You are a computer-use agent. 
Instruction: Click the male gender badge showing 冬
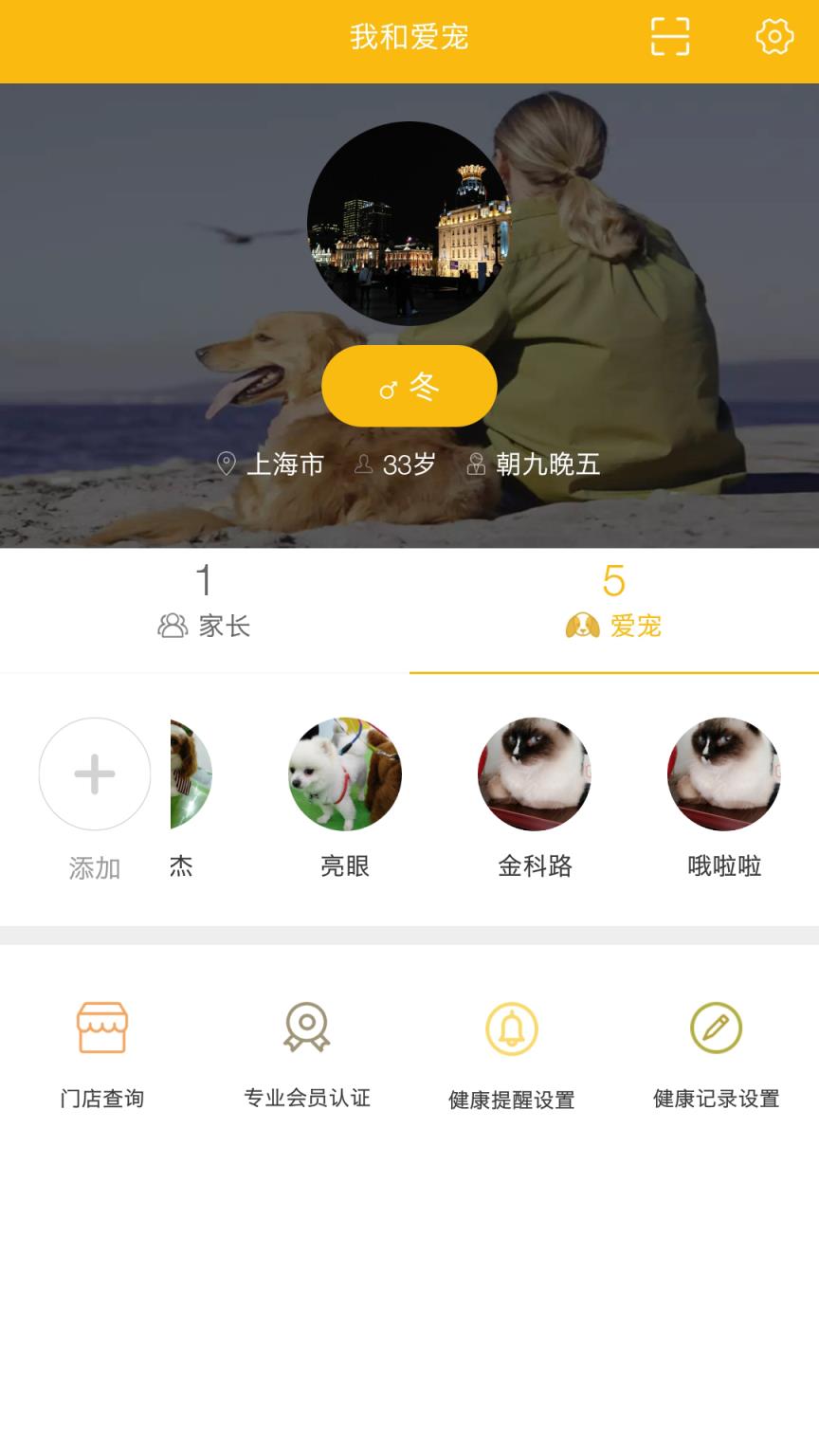coord(409,386)
